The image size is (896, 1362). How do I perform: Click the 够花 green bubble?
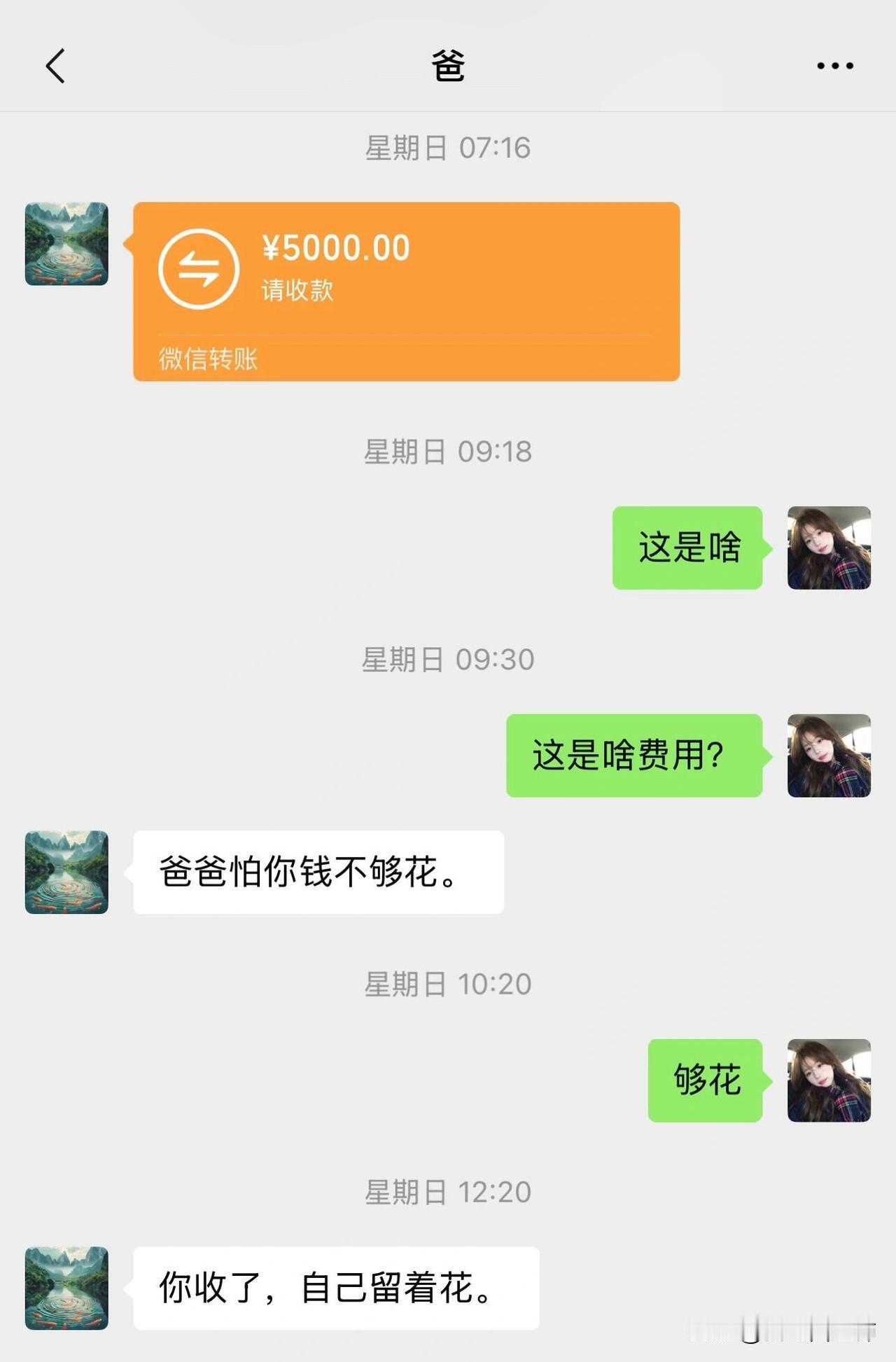pyautogui.click(x=705, y=1080)
